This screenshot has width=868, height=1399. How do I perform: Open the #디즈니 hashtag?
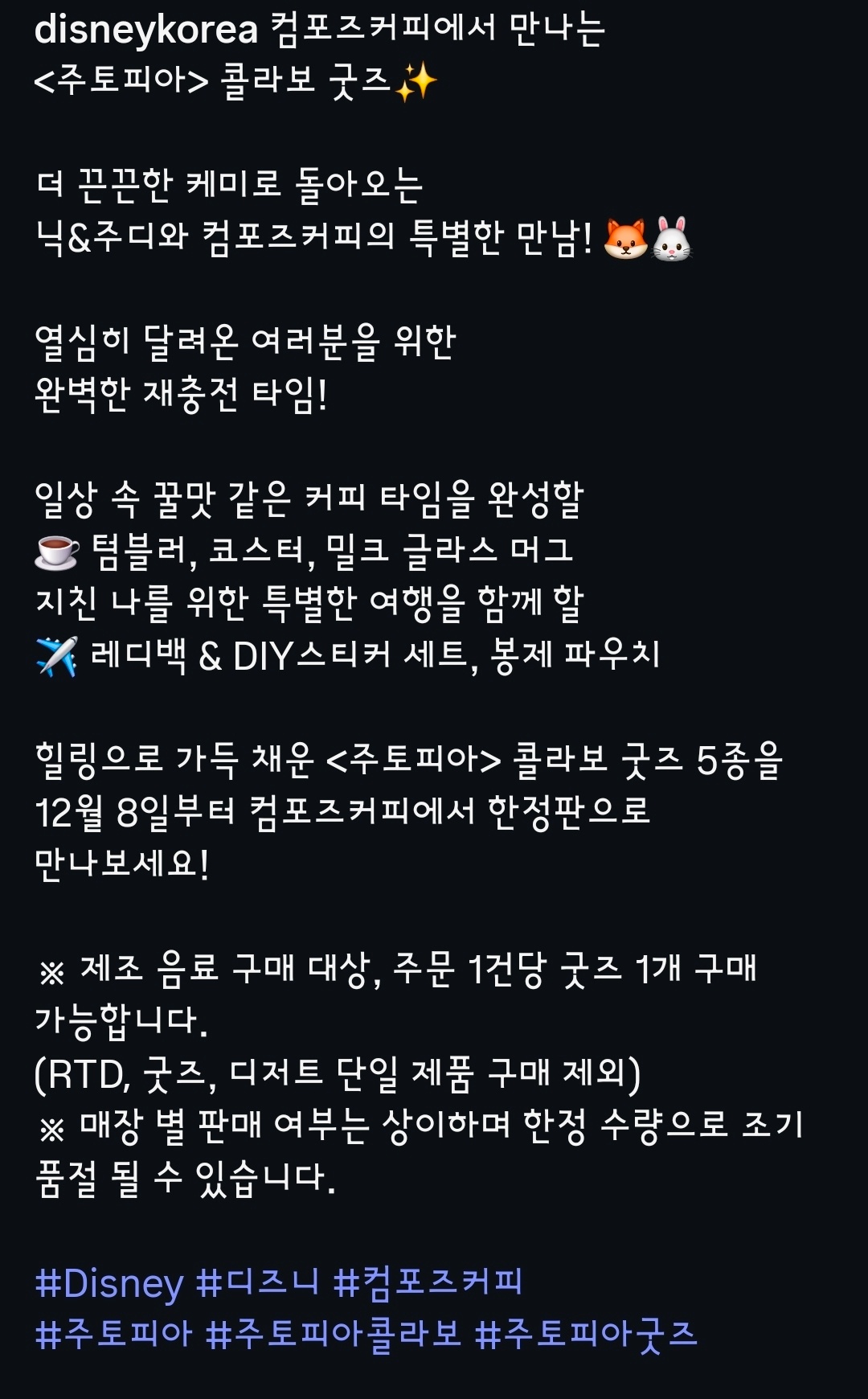click(x=257, y=1282)
